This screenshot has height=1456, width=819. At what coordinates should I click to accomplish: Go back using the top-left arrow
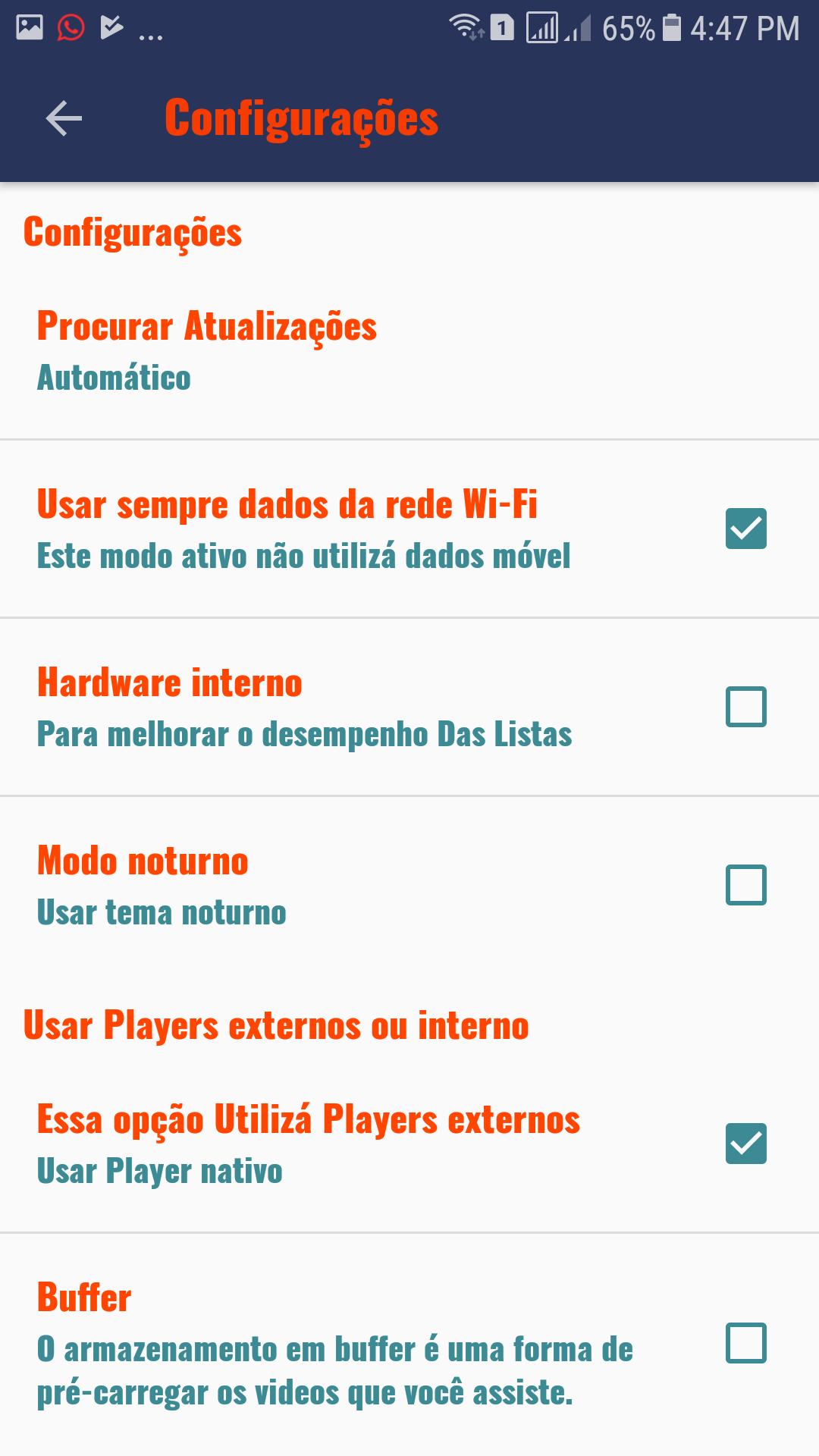pos(64,118)
